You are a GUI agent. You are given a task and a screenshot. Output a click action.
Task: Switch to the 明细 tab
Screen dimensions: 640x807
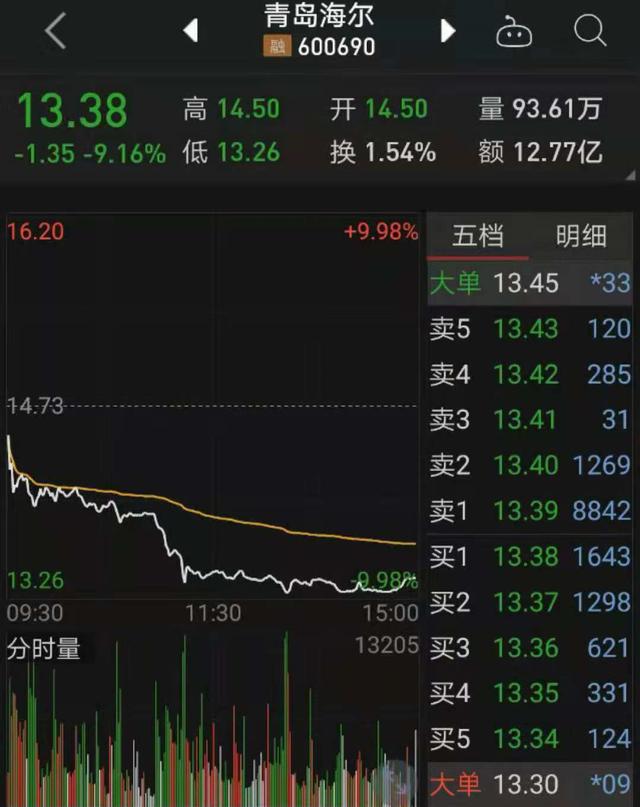pos(581,236)
